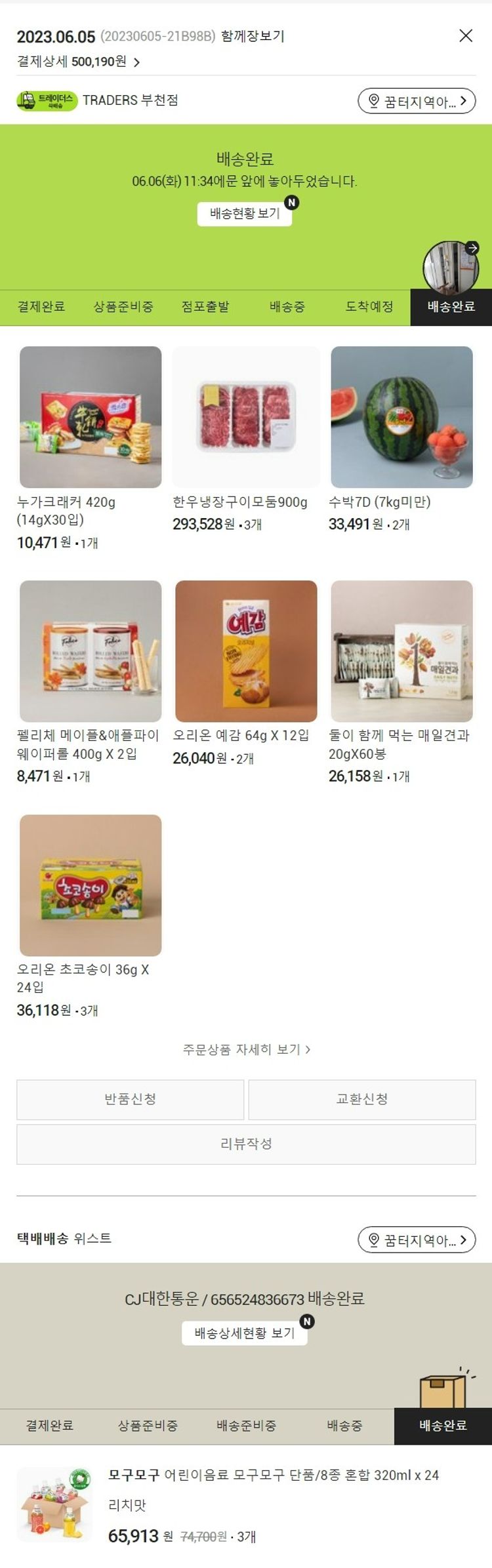
Task: Open 배송현황 보기 delivery status
Action: coord(245,213)
